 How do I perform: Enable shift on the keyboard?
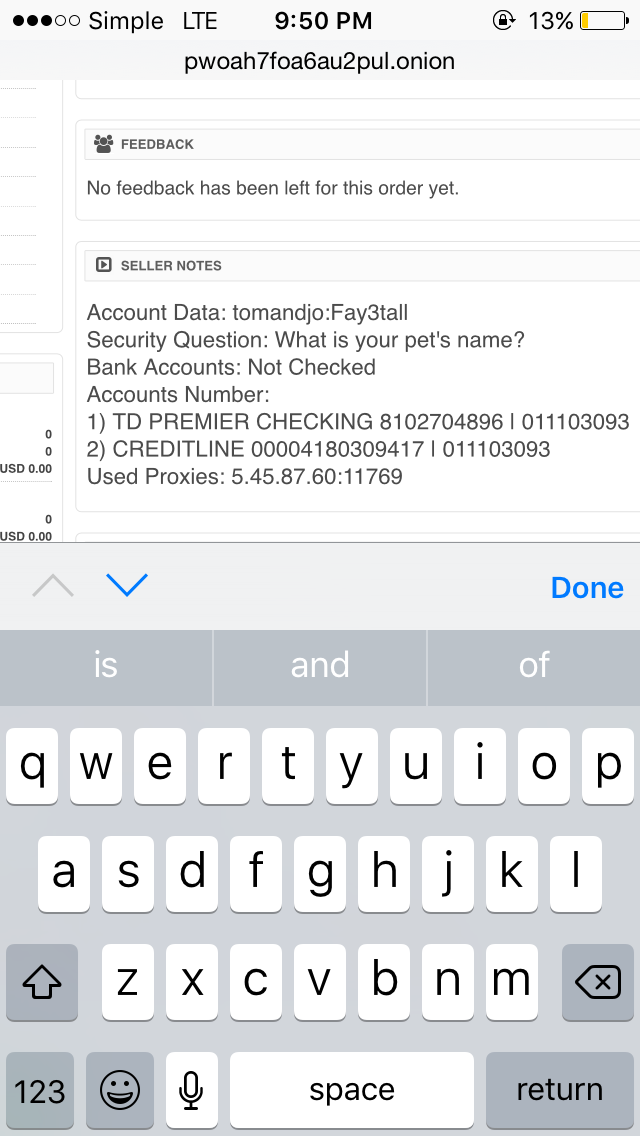41,982
